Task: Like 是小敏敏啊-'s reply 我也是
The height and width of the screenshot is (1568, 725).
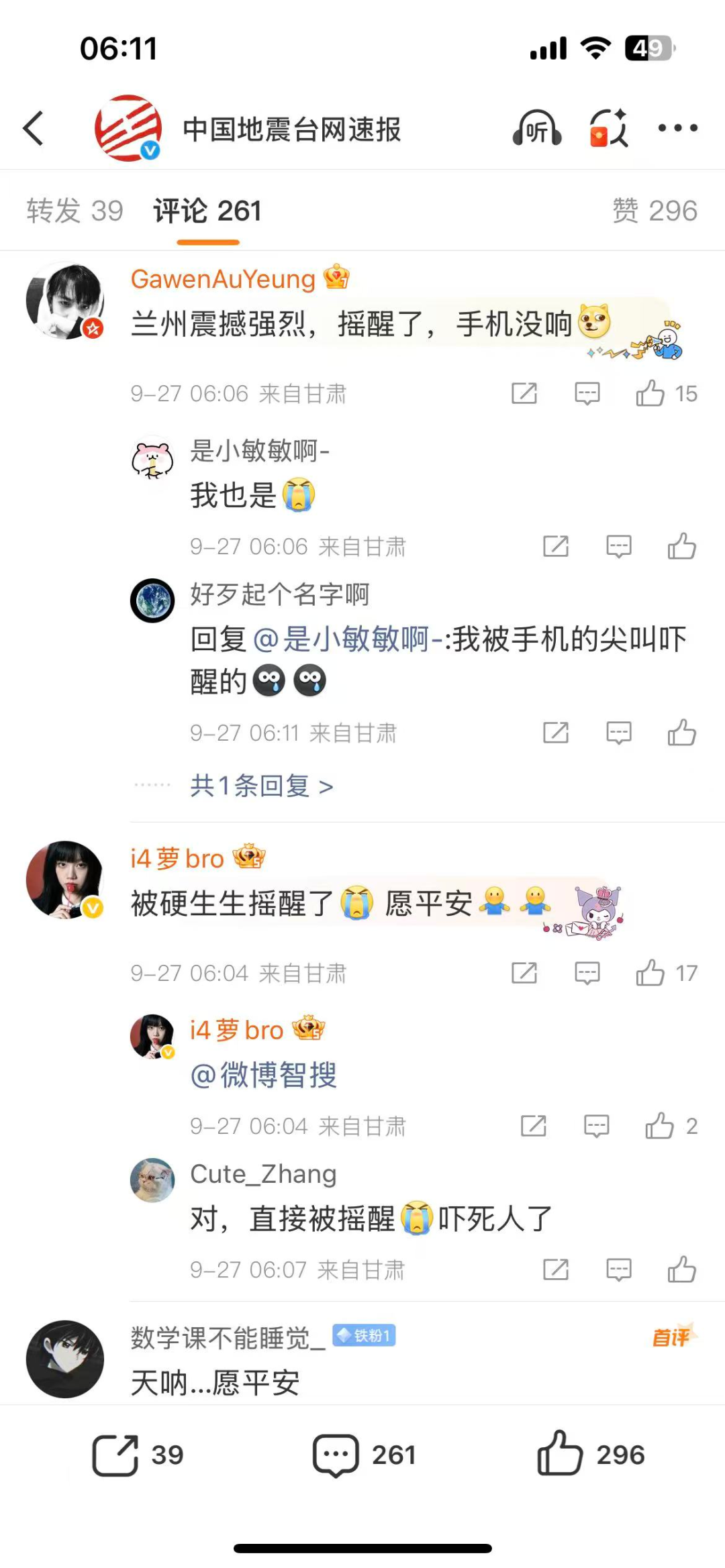Action: point(681,547)
